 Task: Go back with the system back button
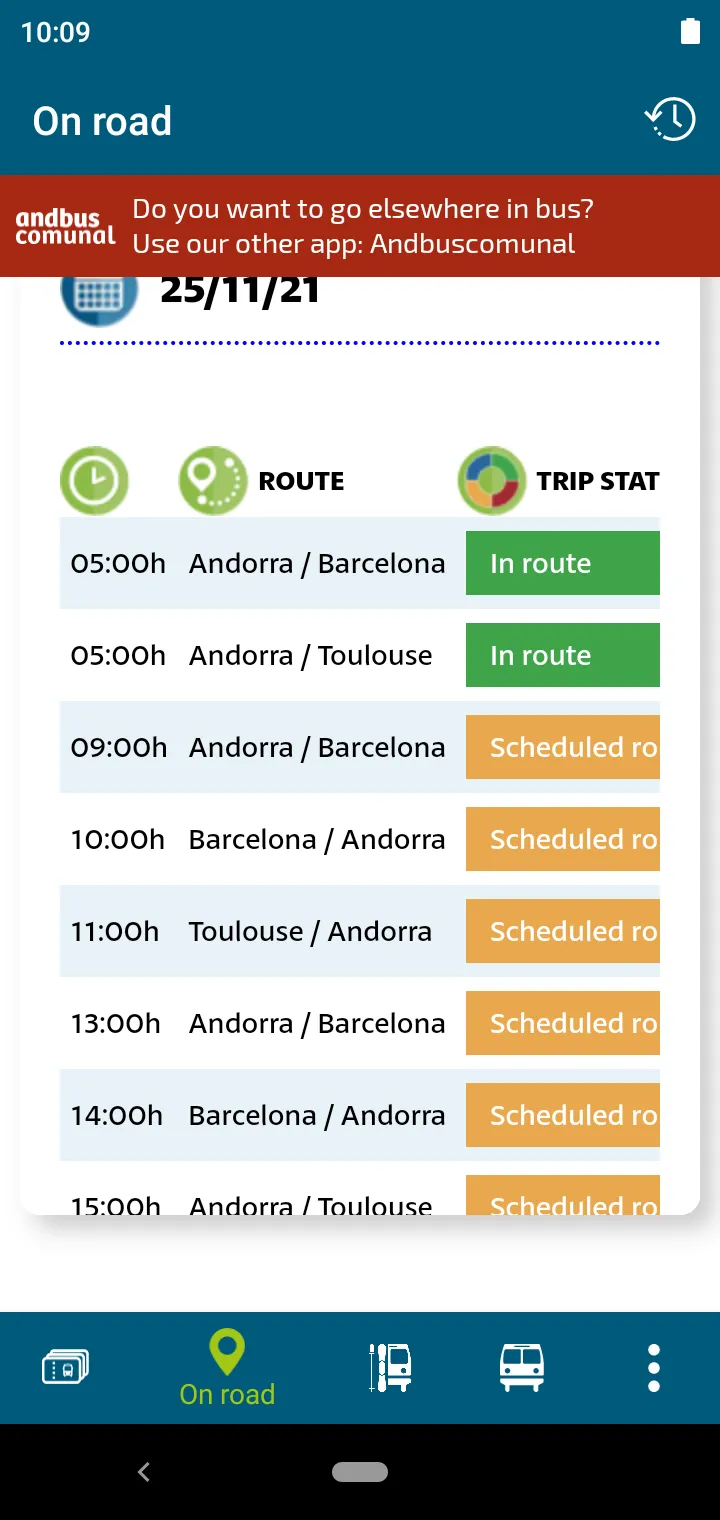pos(144,1471)
